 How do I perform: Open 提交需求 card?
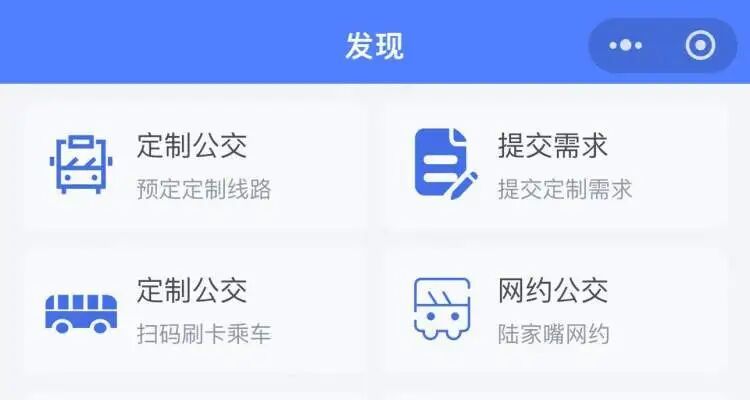click(x=553, y=164)
